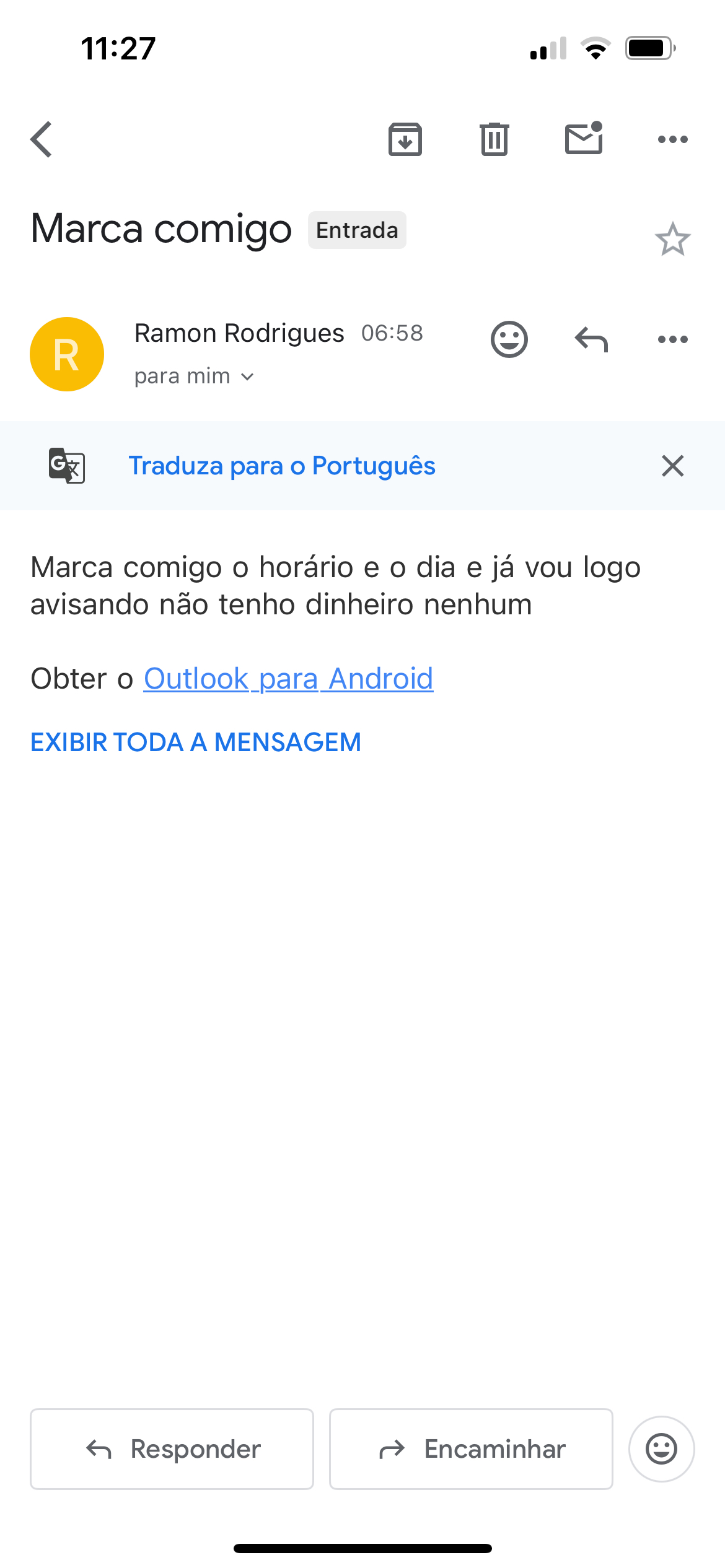Go back to the inbox
Screen dimensions: 725x1568
(x=42, y=139)
